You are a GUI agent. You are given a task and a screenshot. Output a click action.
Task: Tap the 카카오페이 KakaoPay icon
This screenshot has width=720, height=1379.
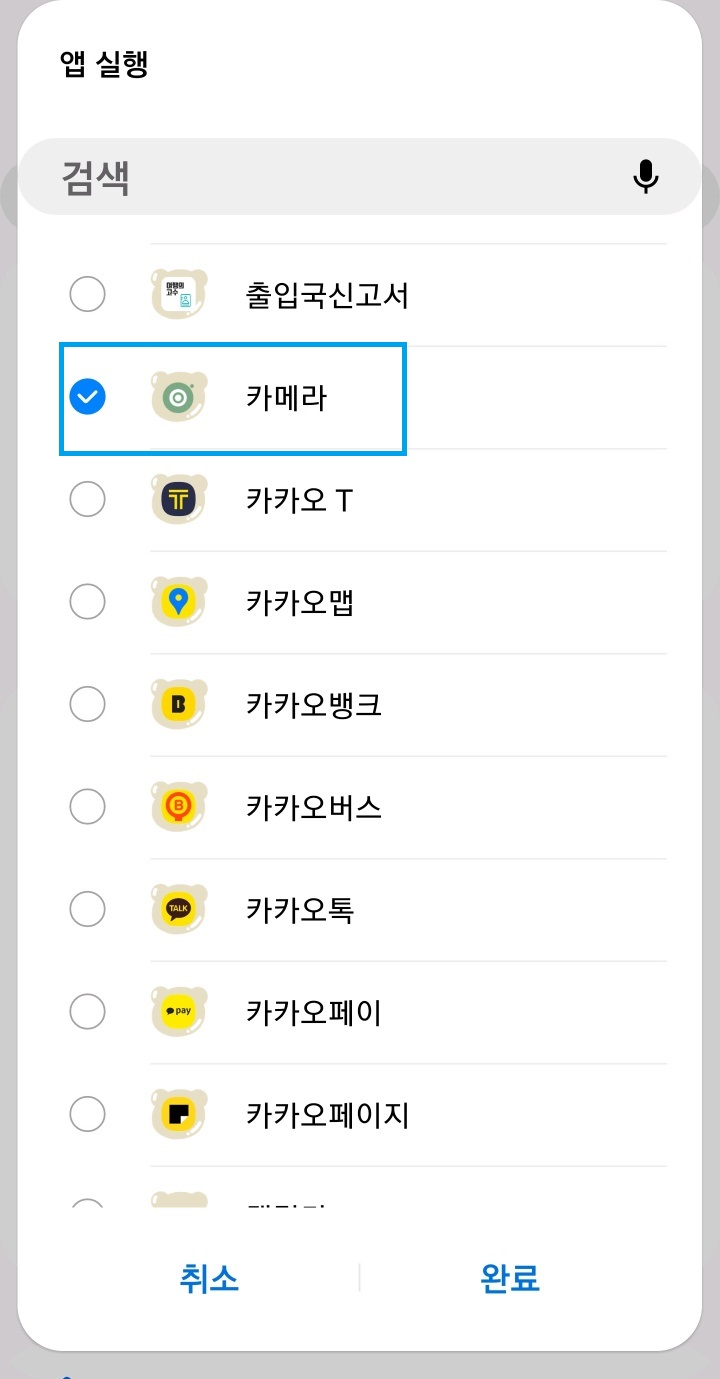[178, 1011]
